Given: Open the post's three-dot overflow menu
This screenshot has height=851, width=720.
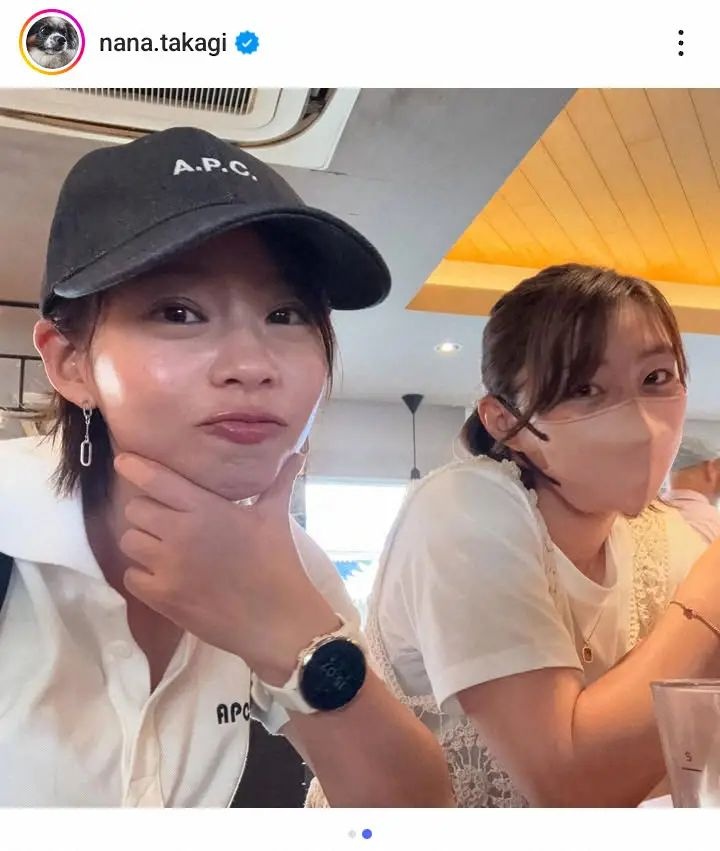Looking at the screenshot, I should coord(680,42).
